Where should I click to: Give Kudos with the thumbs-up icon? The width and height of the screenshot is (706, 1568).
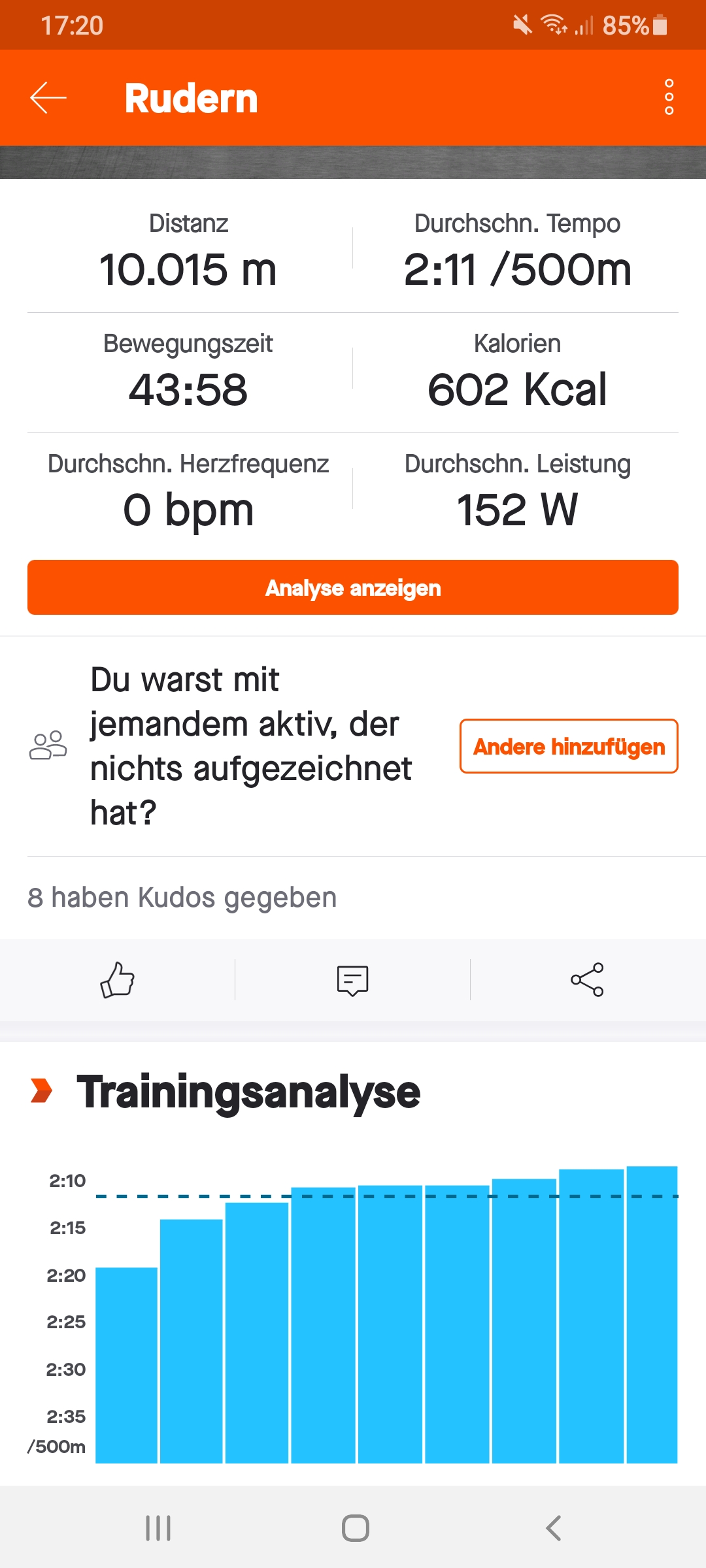click(x=118, y=980)
